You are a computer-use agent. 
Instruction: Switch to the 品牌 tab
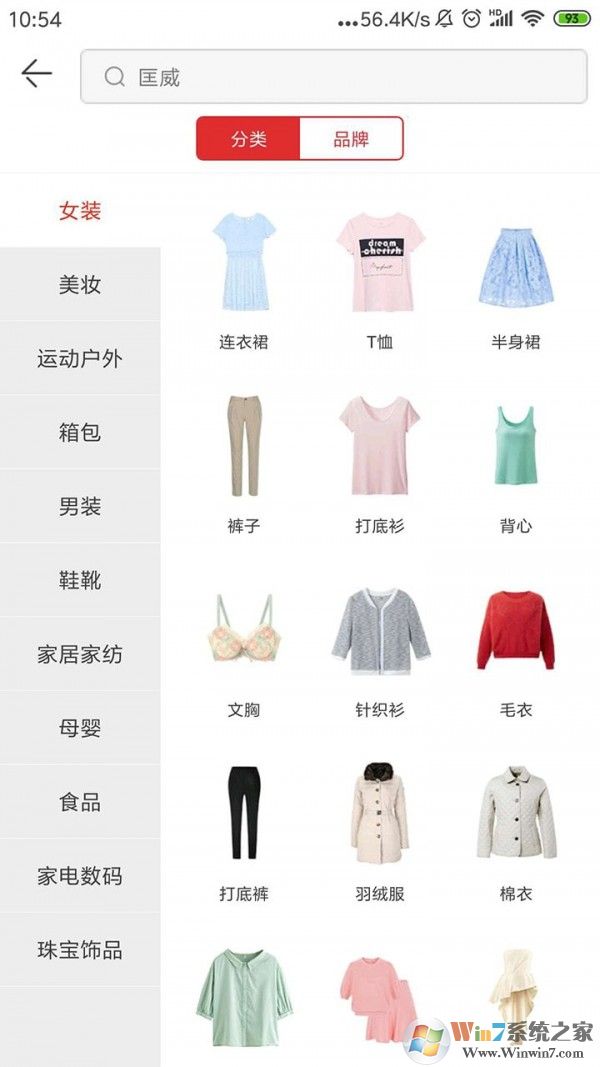[x=351, y=139]
